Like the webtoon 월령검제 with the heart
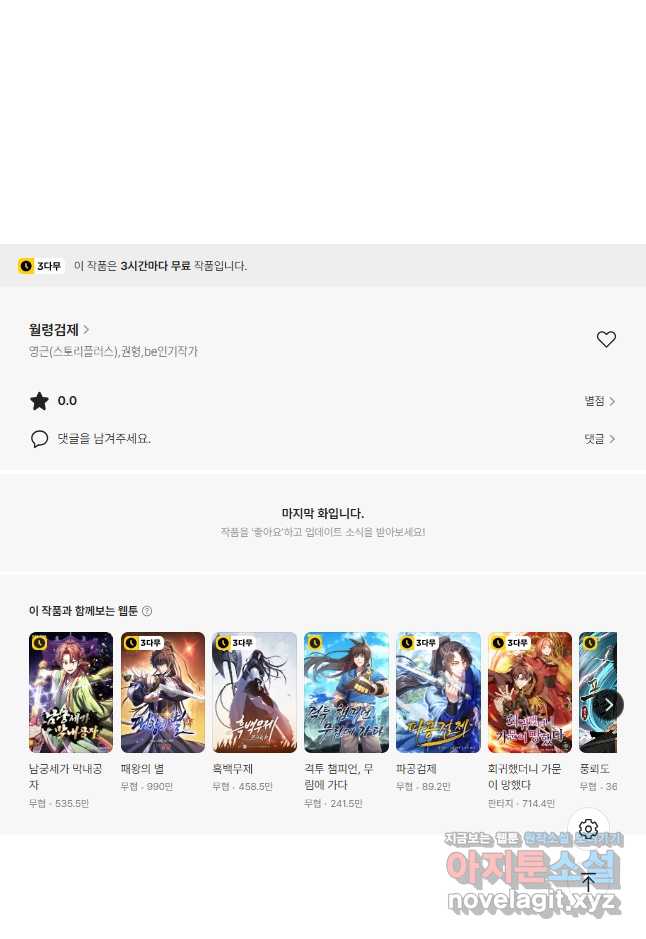The width and height of the screenshot is (646, 939). tap(606, 339)
